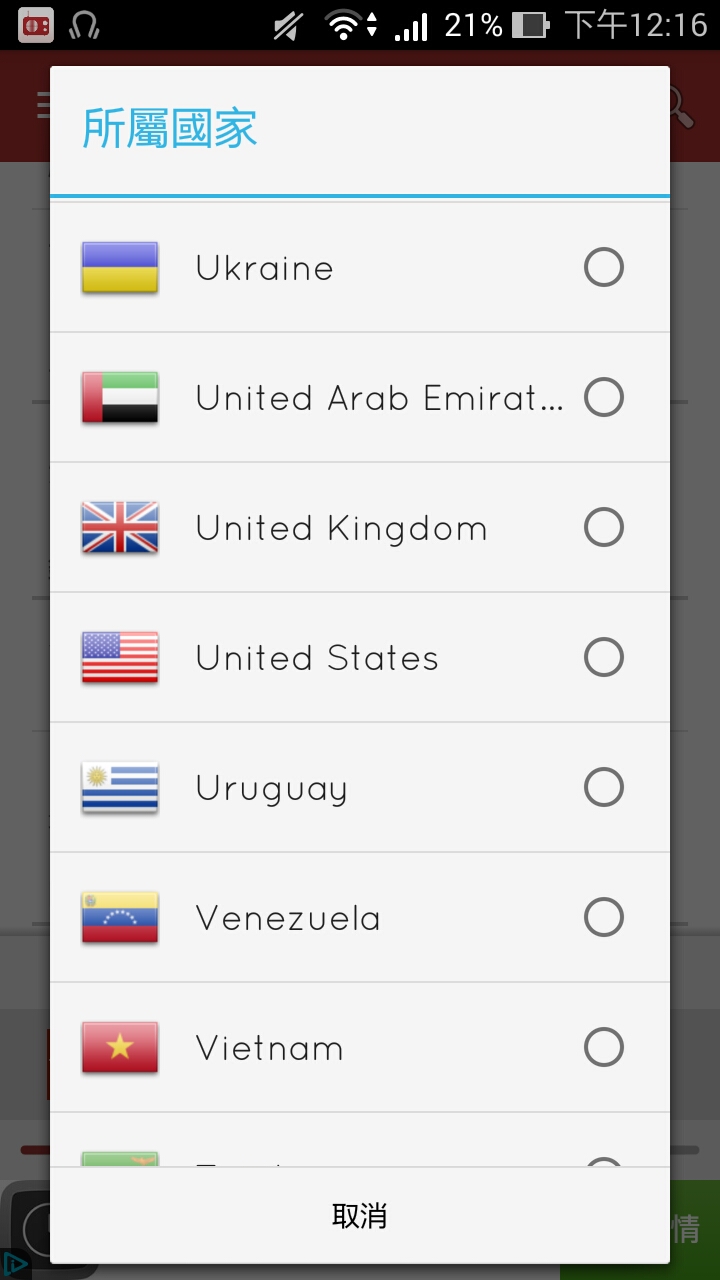Pick United Kingdom from the list
The height and width of the screenshot is (1280, 720).
tap(360, 527)
